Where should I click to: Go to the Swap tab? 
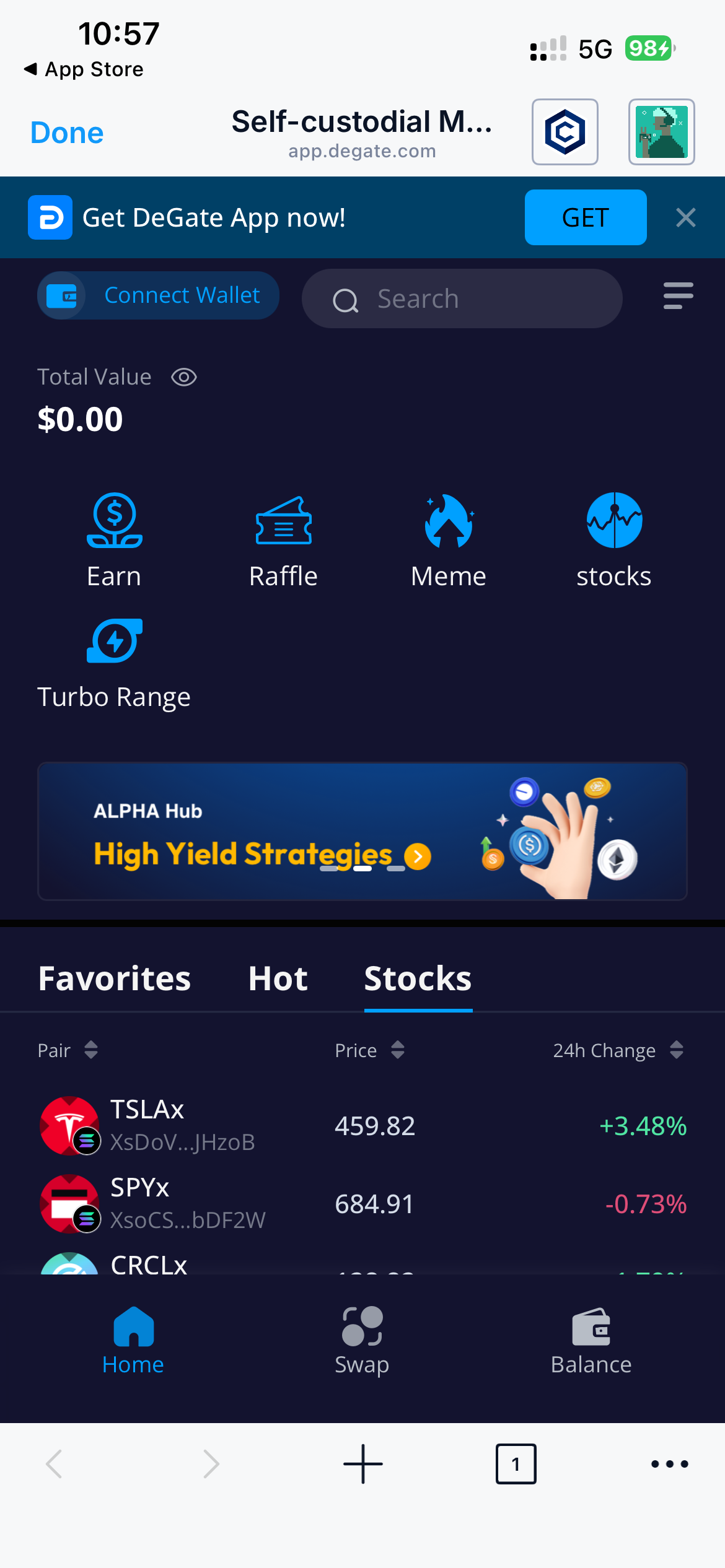pyautogui.click(x=362, y=1341)
